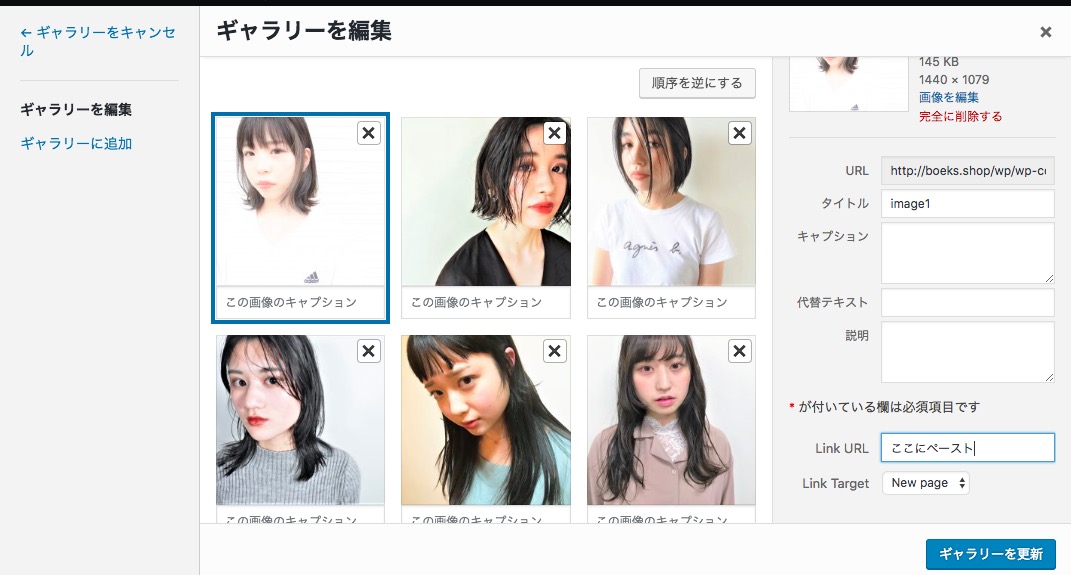Open ギャラリーに追加 to add images
1071x575 pixels.
[76, 143]
